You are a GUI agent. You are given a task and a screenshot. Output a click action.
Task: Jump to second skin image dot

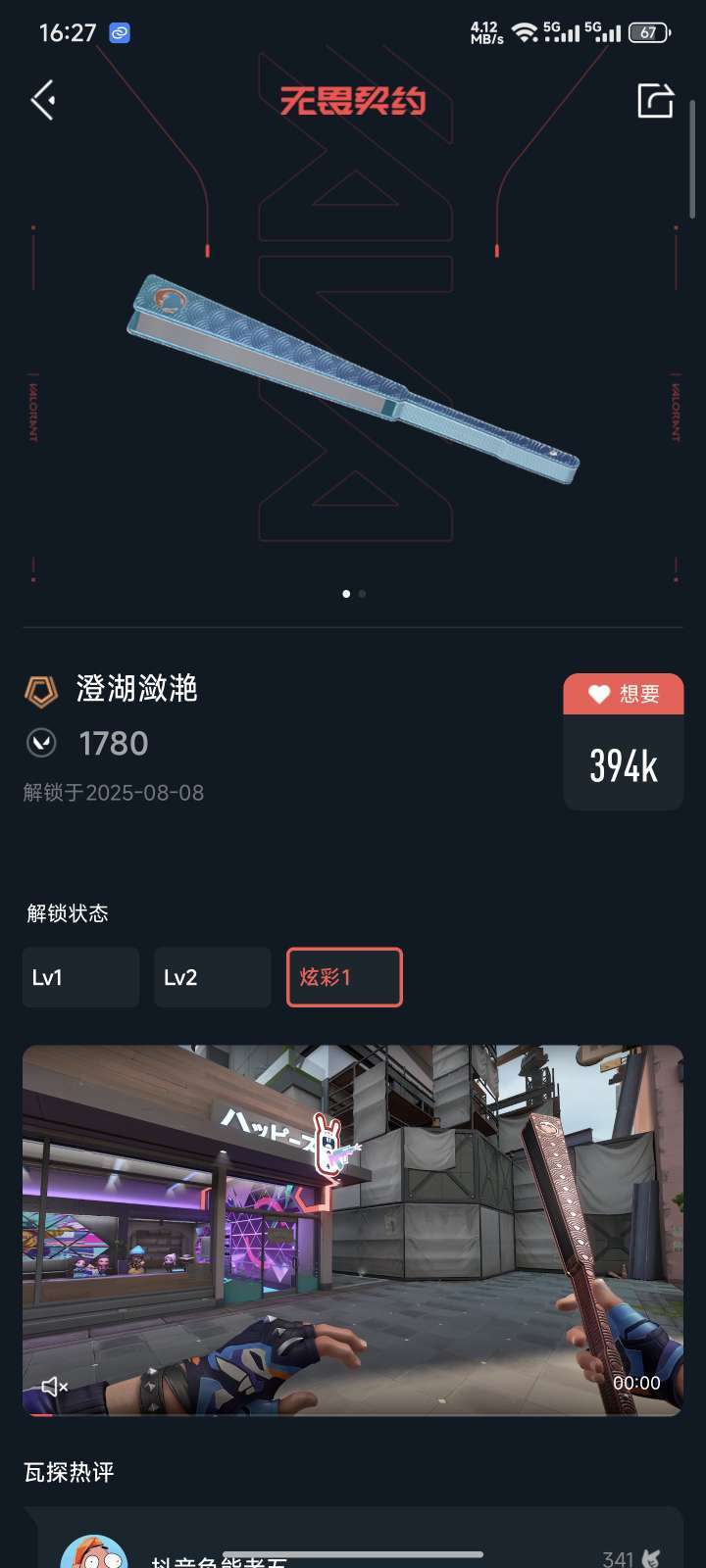363,594
